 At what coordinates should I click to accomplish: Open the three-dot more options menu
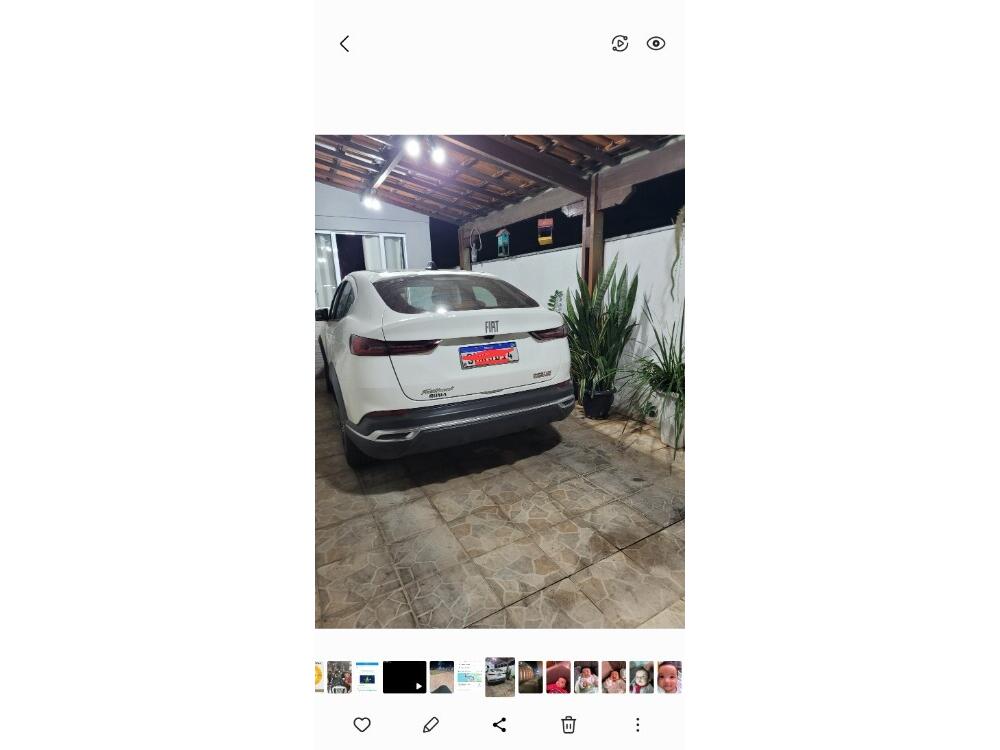click(637, 725)
